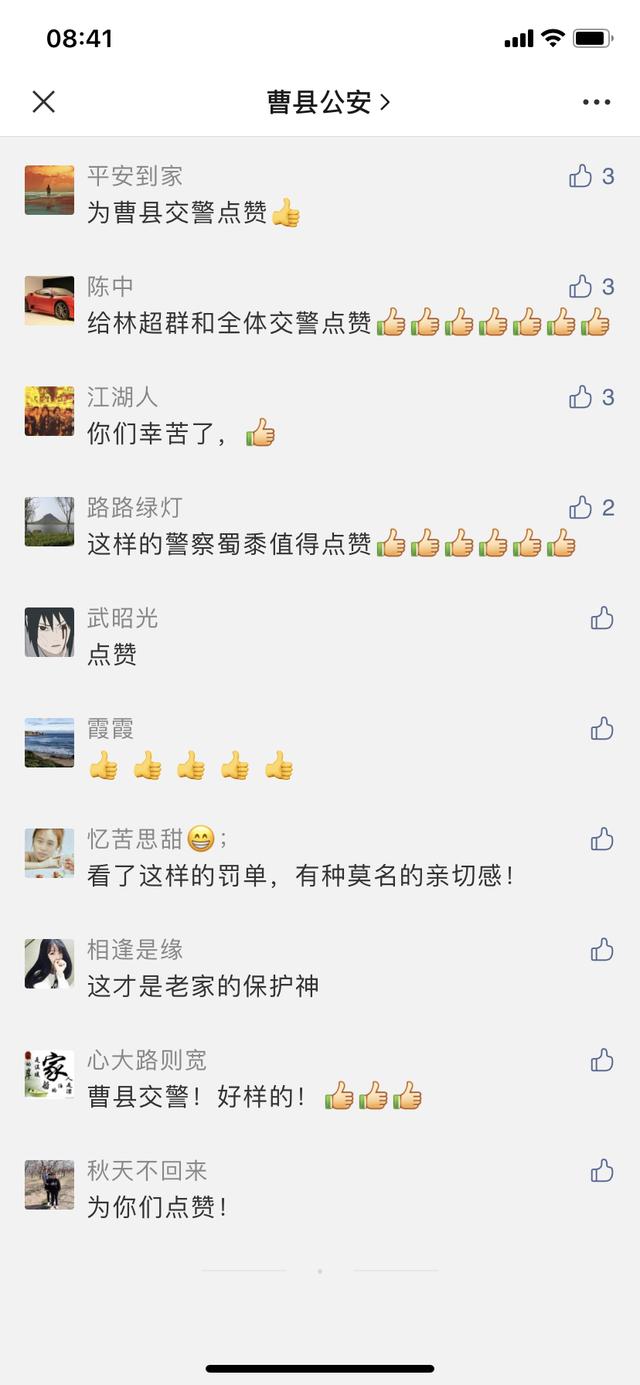Screen dimensions: 640x1385
Task: Like 陈中's comment
Action: tap(581, 287)
